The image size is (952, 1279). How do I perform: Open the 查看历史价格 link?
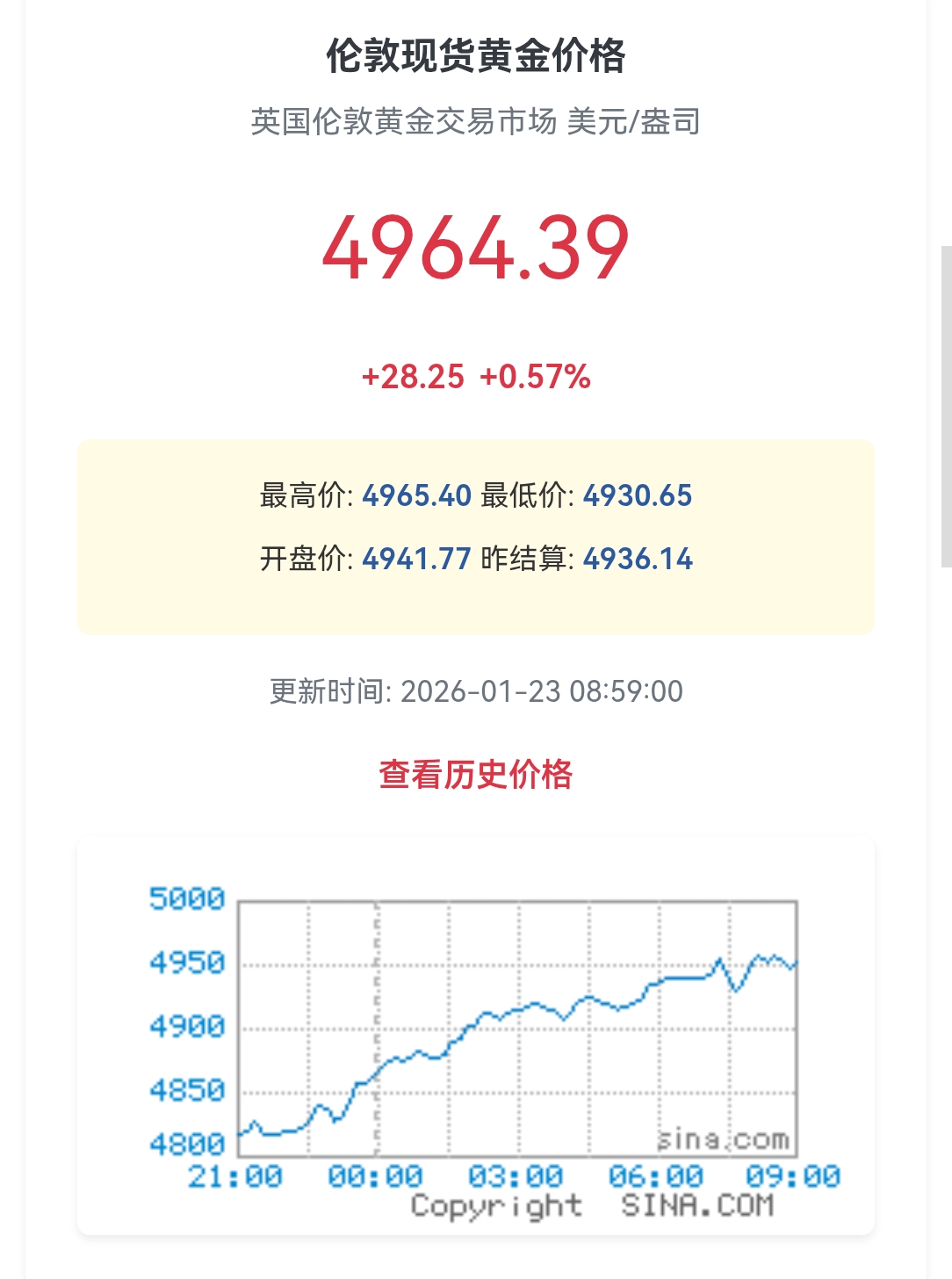[475, 775]
